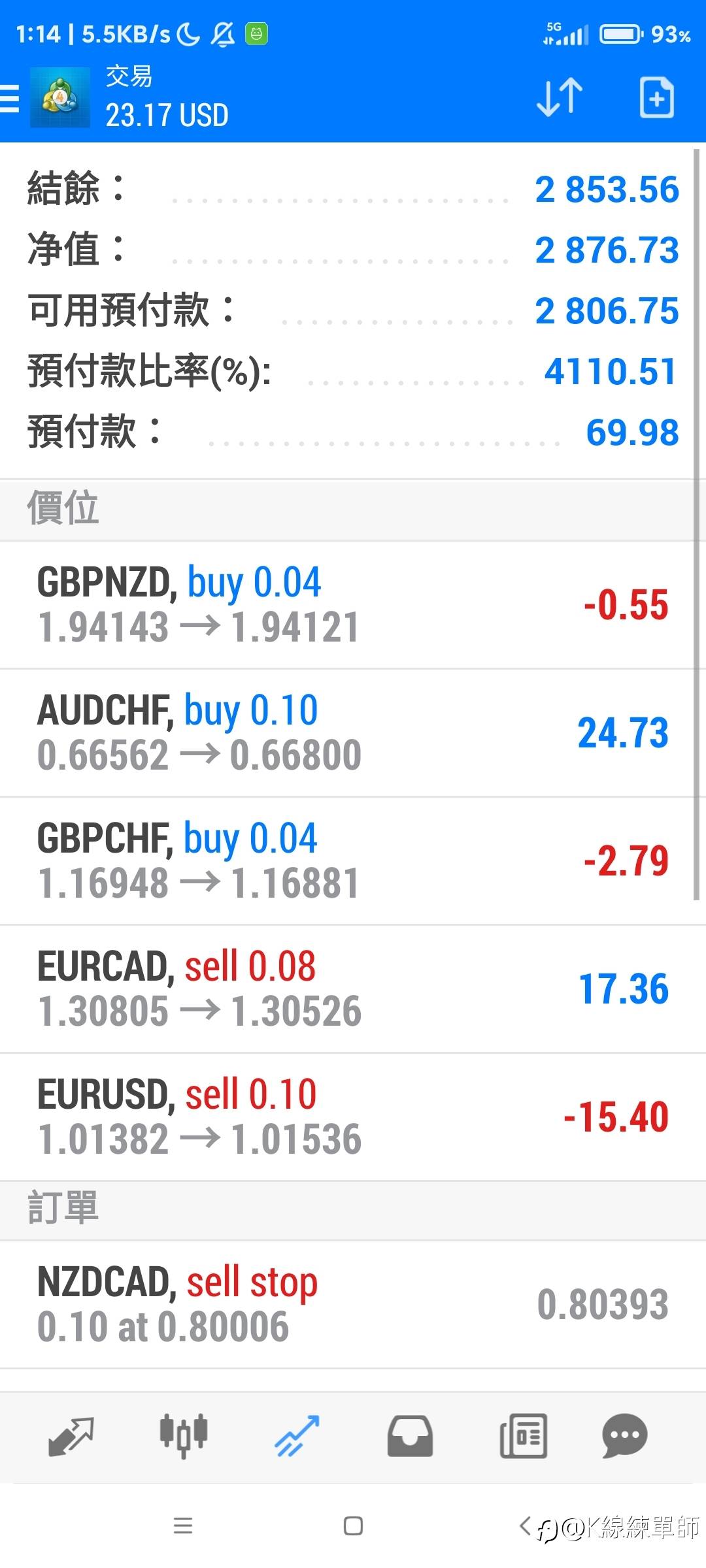Open the History inbox tab
Viewport: 706px width, 1568px height.
click(x=410, y=1436)
